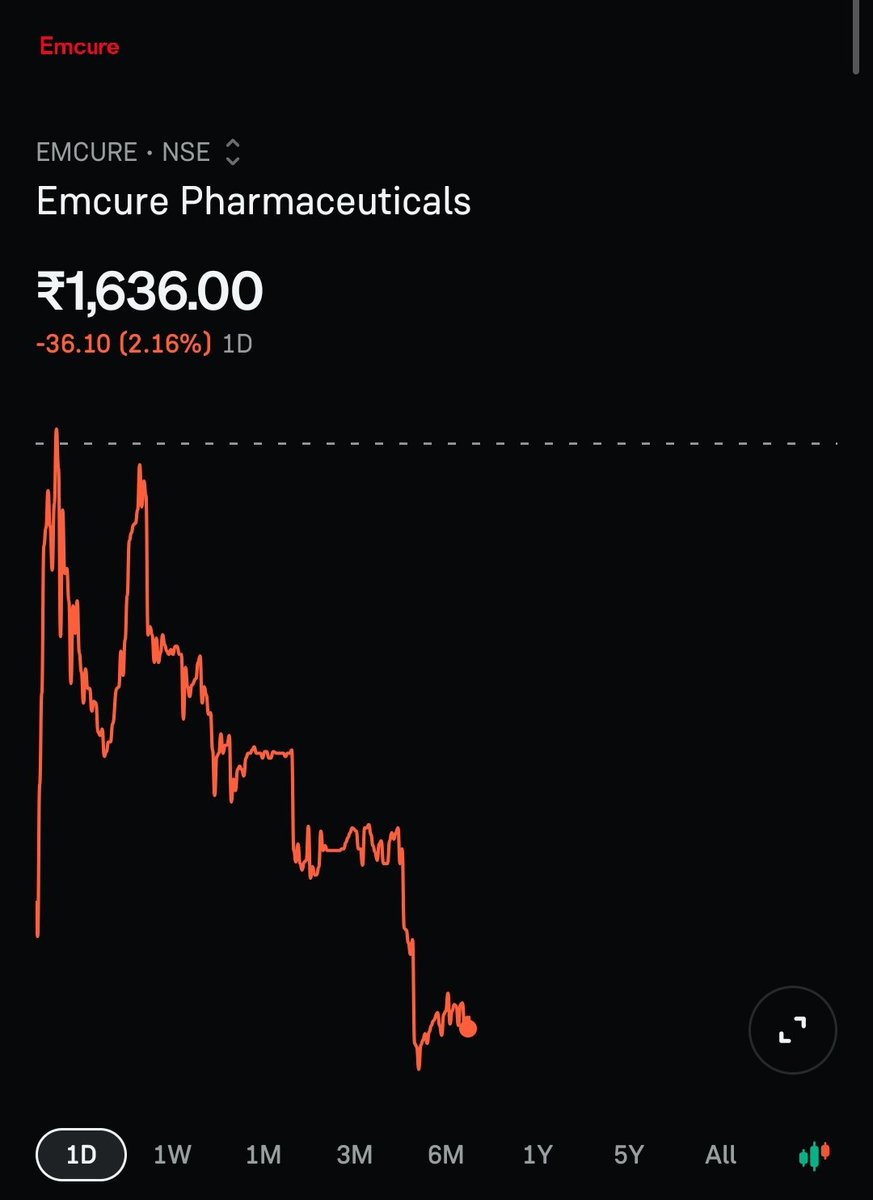This screenshot has width=873, height=1200.
Task: Select the All time range
Action: click(720, 1155)
